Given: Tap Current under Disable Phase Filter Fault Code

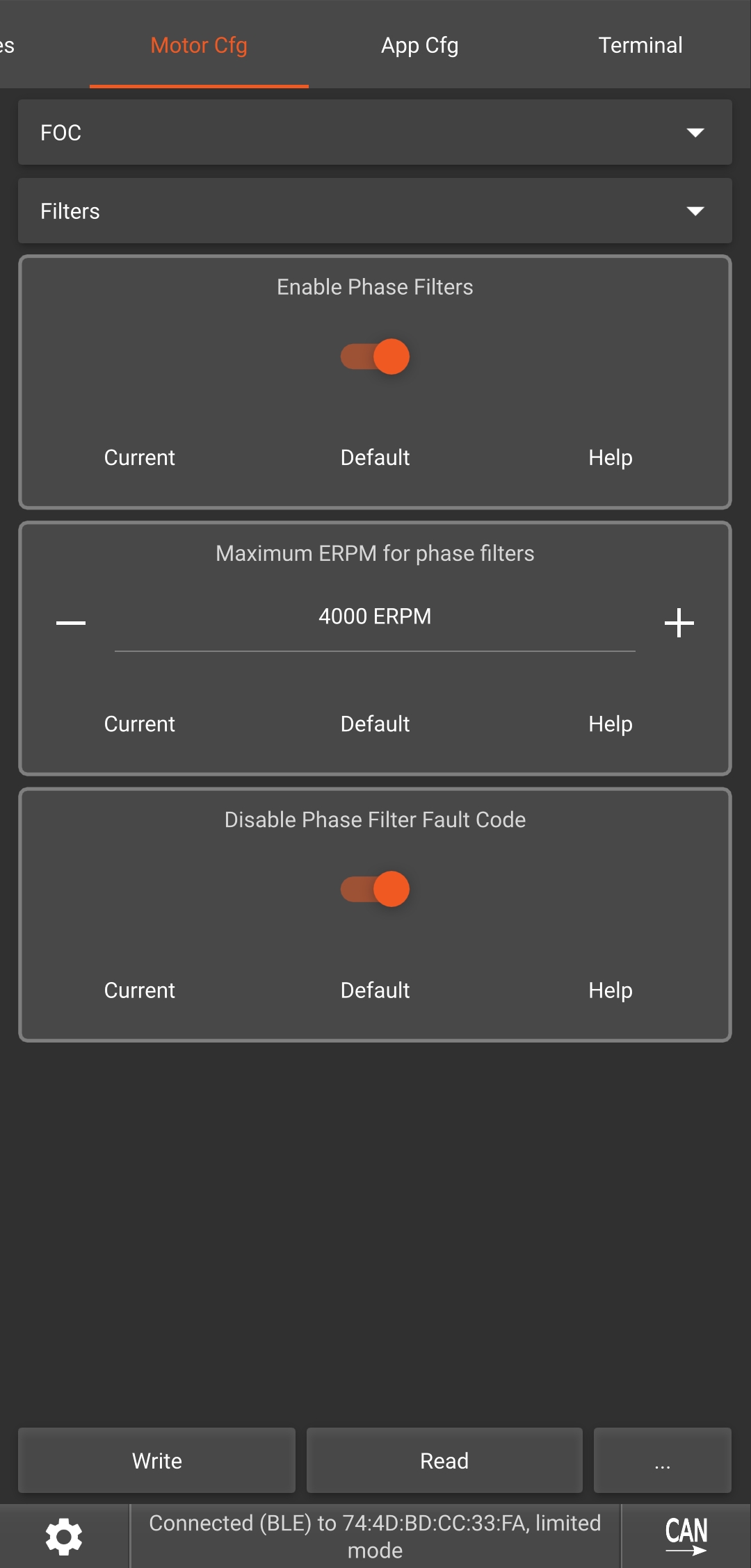Looking at the screenshot, I should (x=139, y=990).
